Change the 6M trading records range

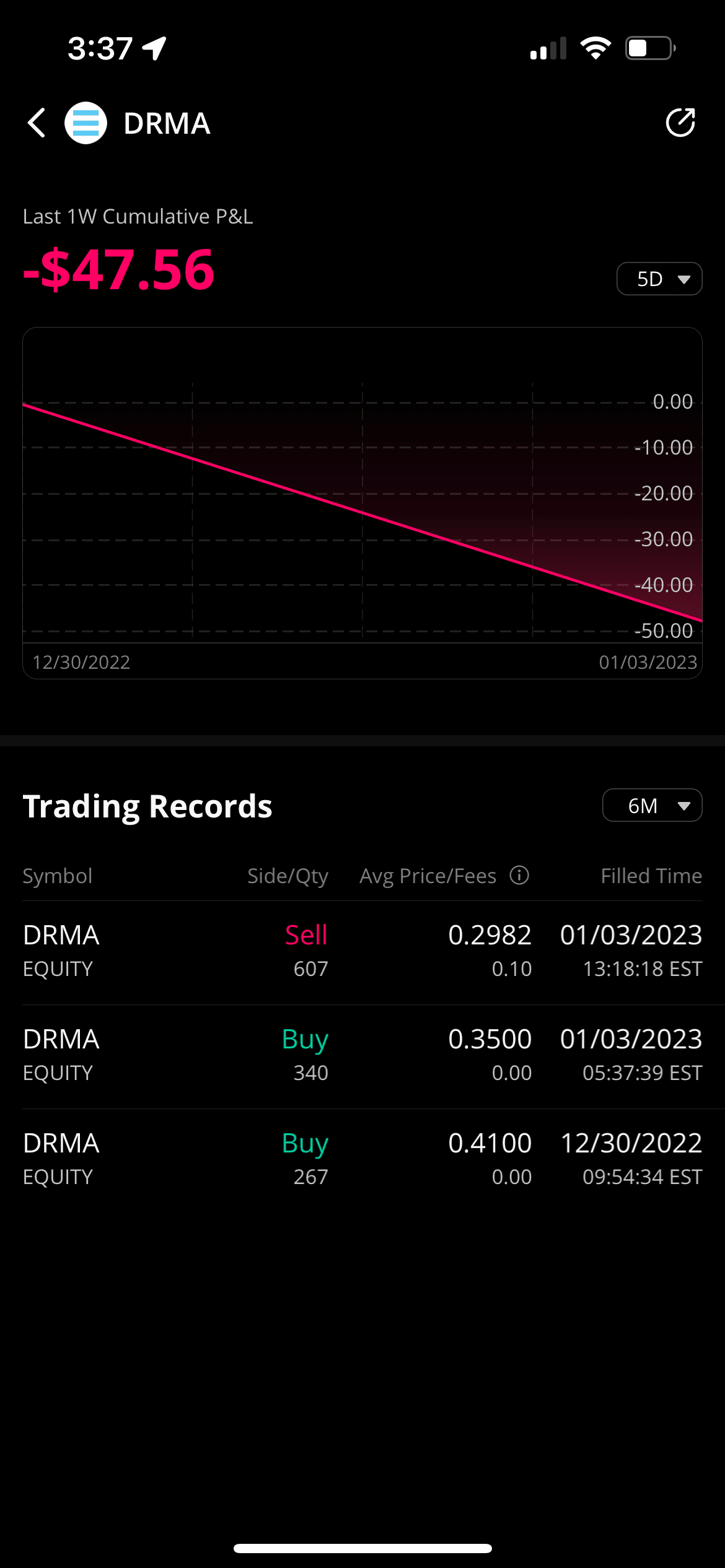[x=652, y=806]
